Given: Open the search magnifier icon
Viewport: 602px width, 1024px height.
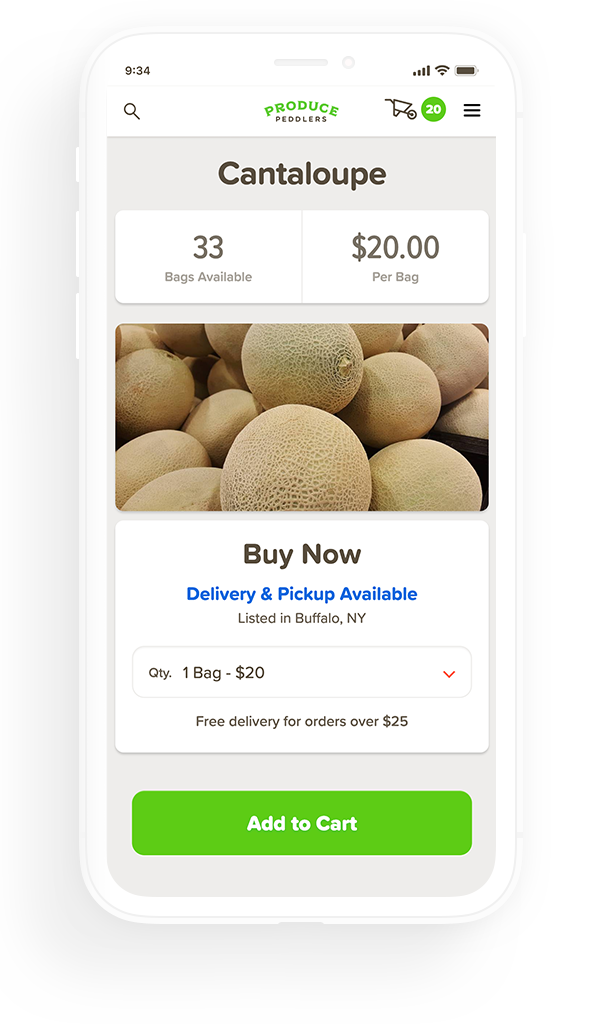Looking at the screenshot, I should (132, 111).
